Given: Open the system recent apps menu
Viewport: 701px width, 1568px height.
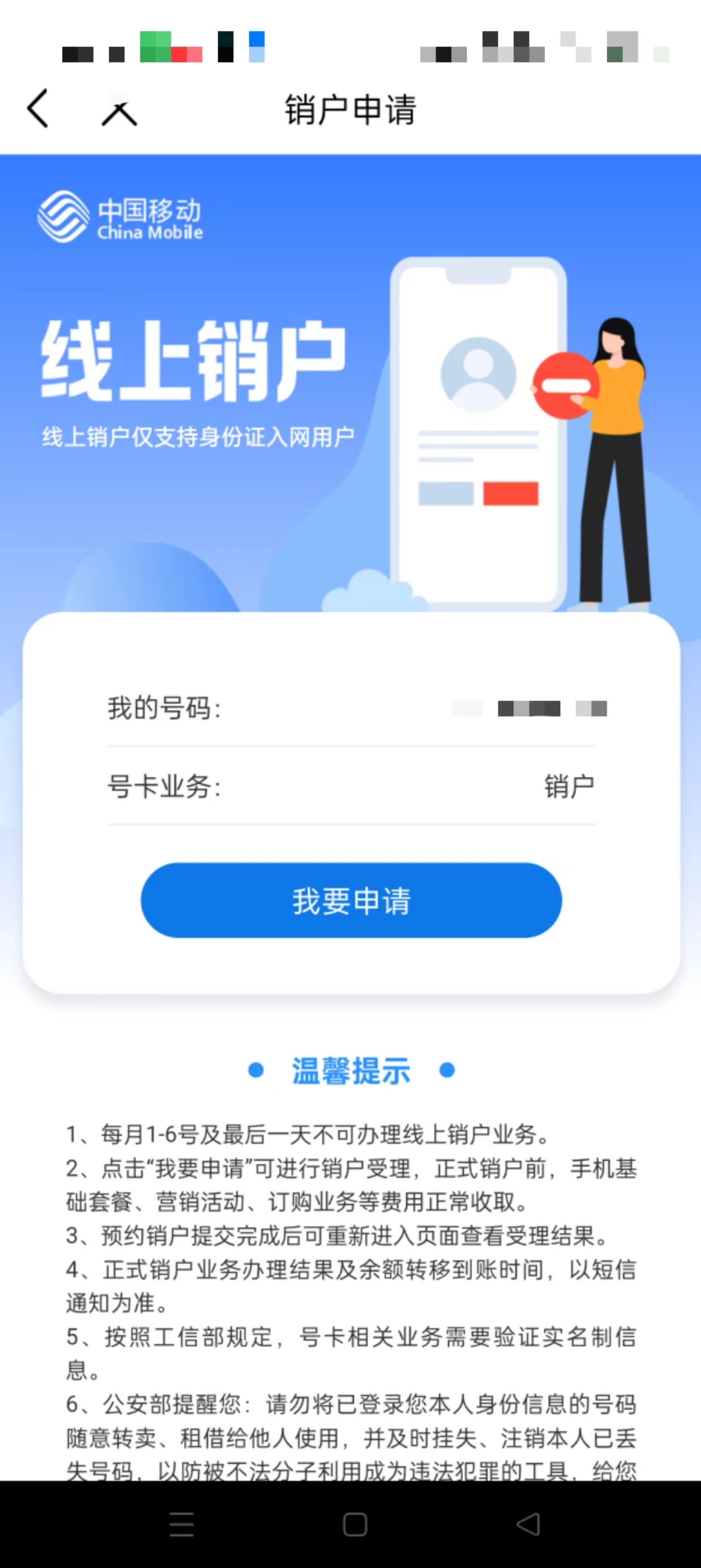Looking at the screenshot, I should coord(181,1524).
